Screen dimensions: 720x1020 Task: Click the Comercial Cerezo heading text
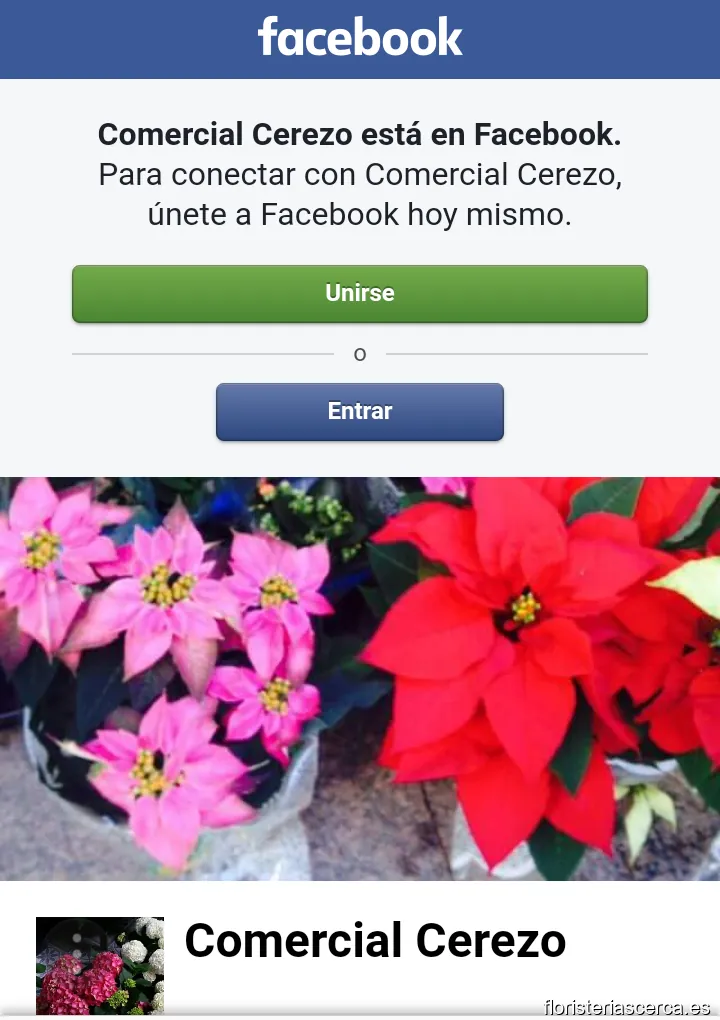tap(375, 941)
